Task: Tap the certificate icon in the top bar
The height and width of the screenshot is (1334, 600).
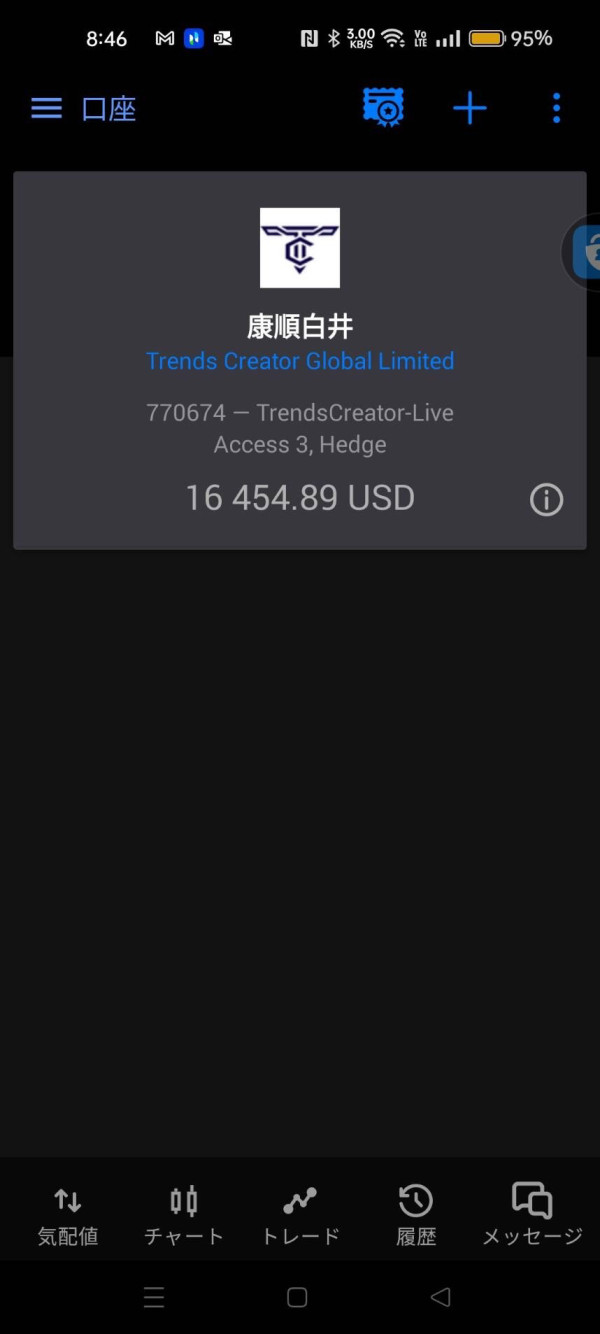Action: coord(383,108)
